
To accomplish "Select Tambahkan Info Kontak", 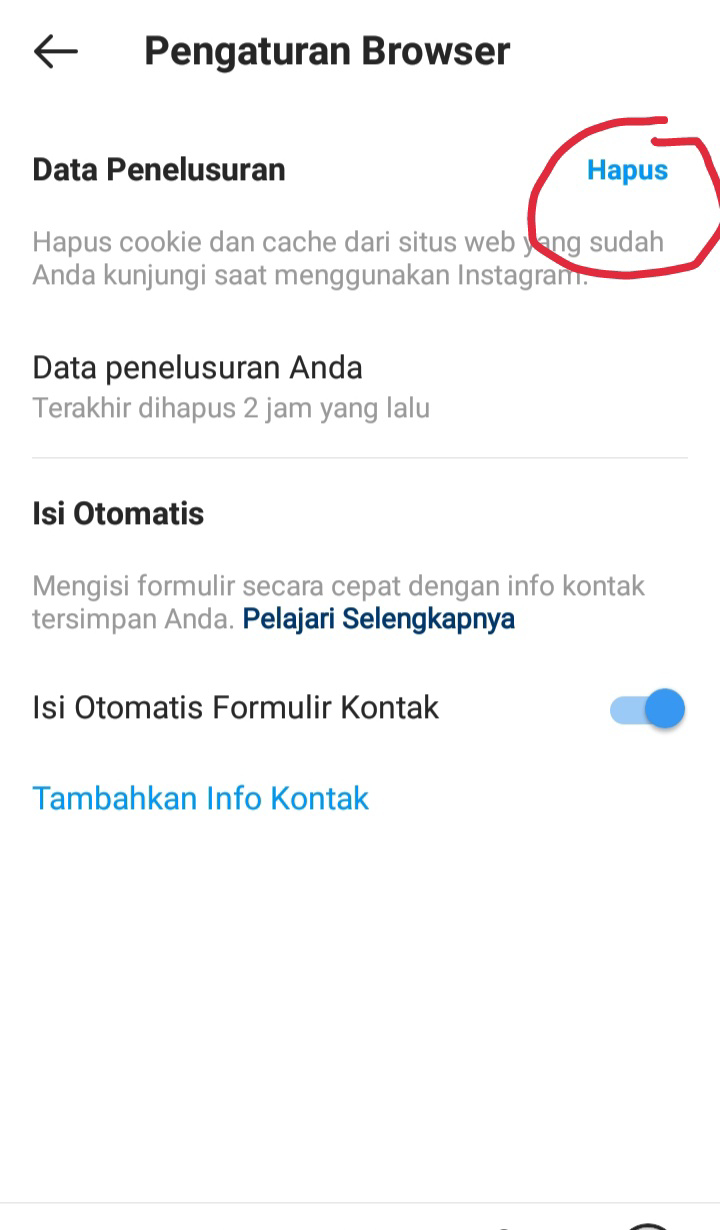I will click(x=201, y=798).
